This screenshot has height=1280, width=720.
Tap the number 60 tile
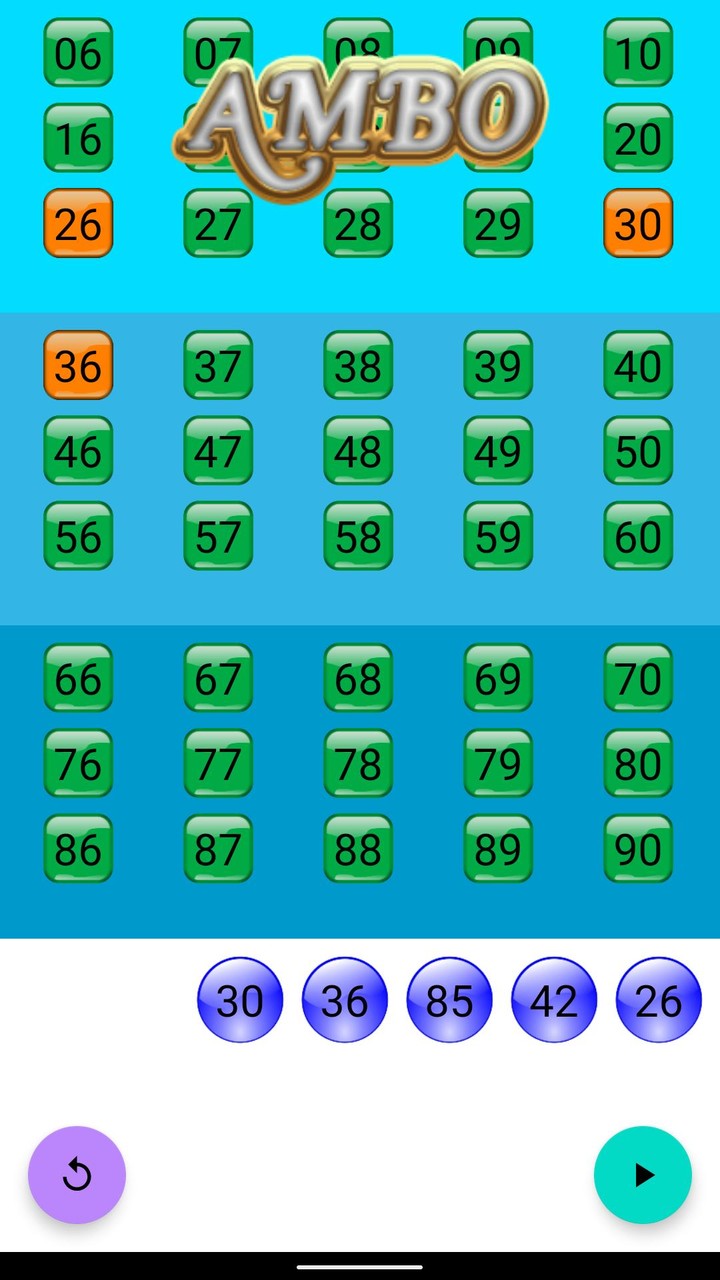(x=638, y=536)
